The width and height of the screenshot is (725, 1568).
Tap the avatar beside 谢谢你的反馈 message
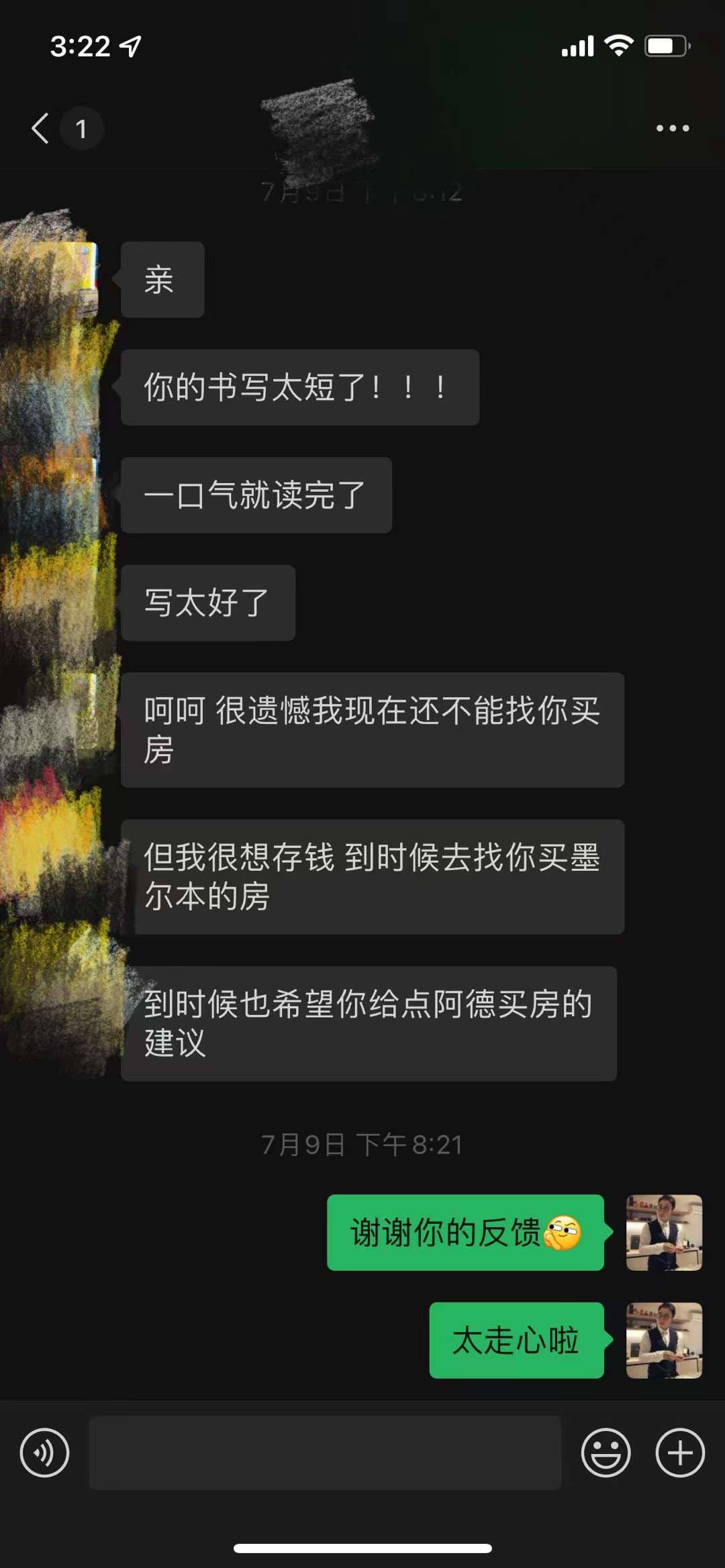[664, 1233]
